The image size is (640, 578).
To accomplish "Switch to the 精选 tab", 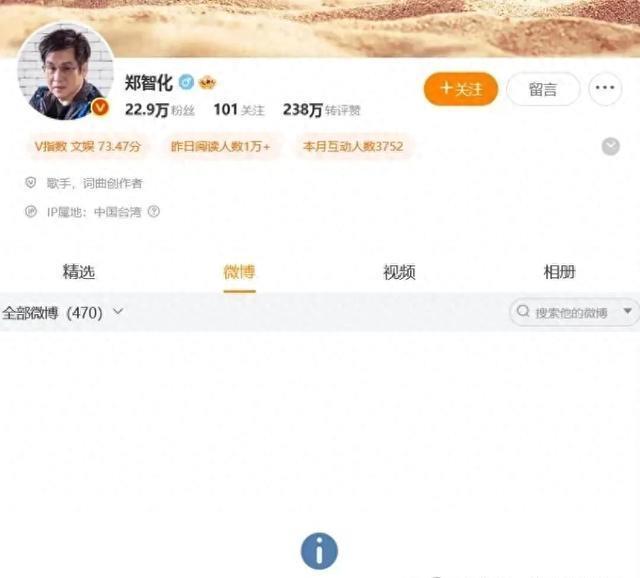I will coord(79,272).
